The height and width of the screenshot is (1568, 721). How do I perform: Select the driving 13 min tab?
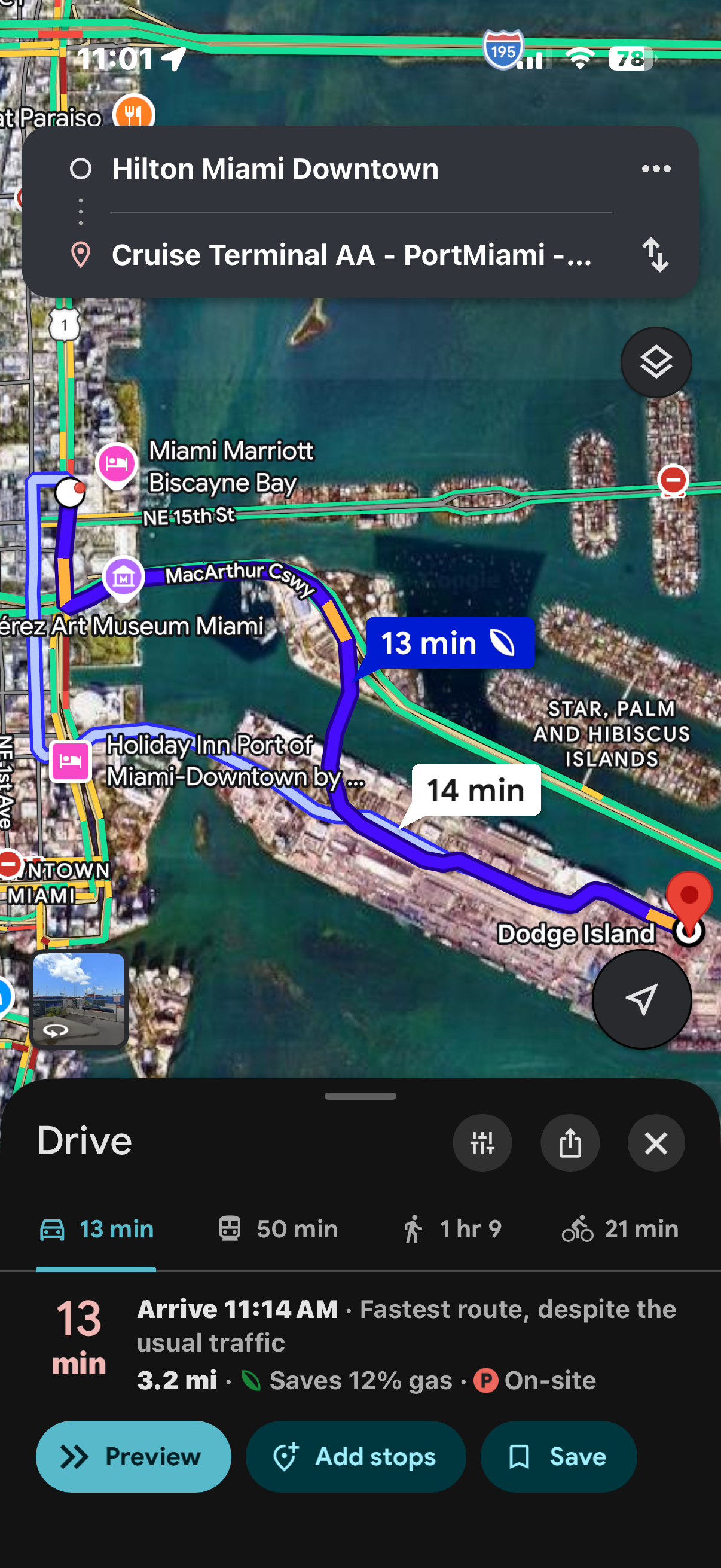point(96,1229)
